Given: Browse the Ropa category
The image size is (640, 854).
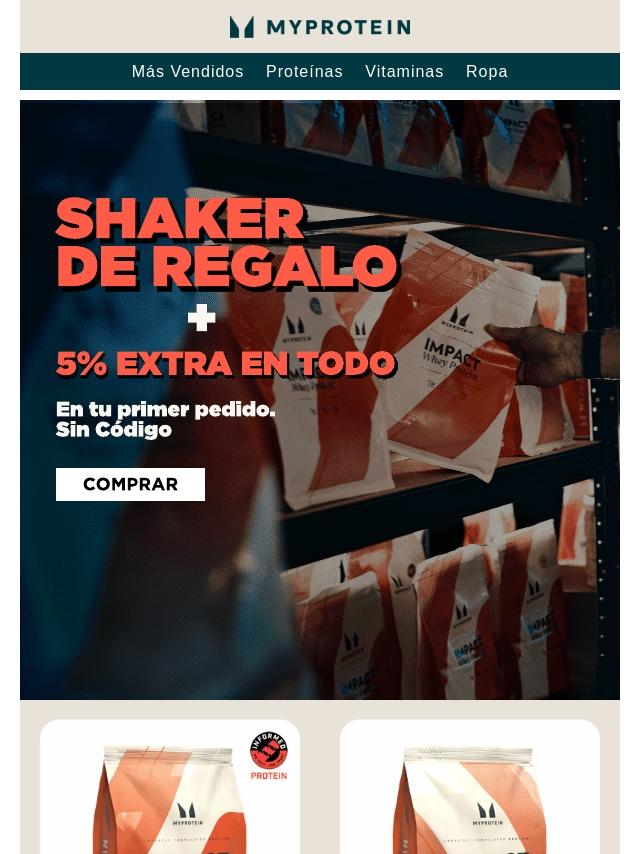Looking at the screenshot, I should pyautogui.click(x=486, y=72).
